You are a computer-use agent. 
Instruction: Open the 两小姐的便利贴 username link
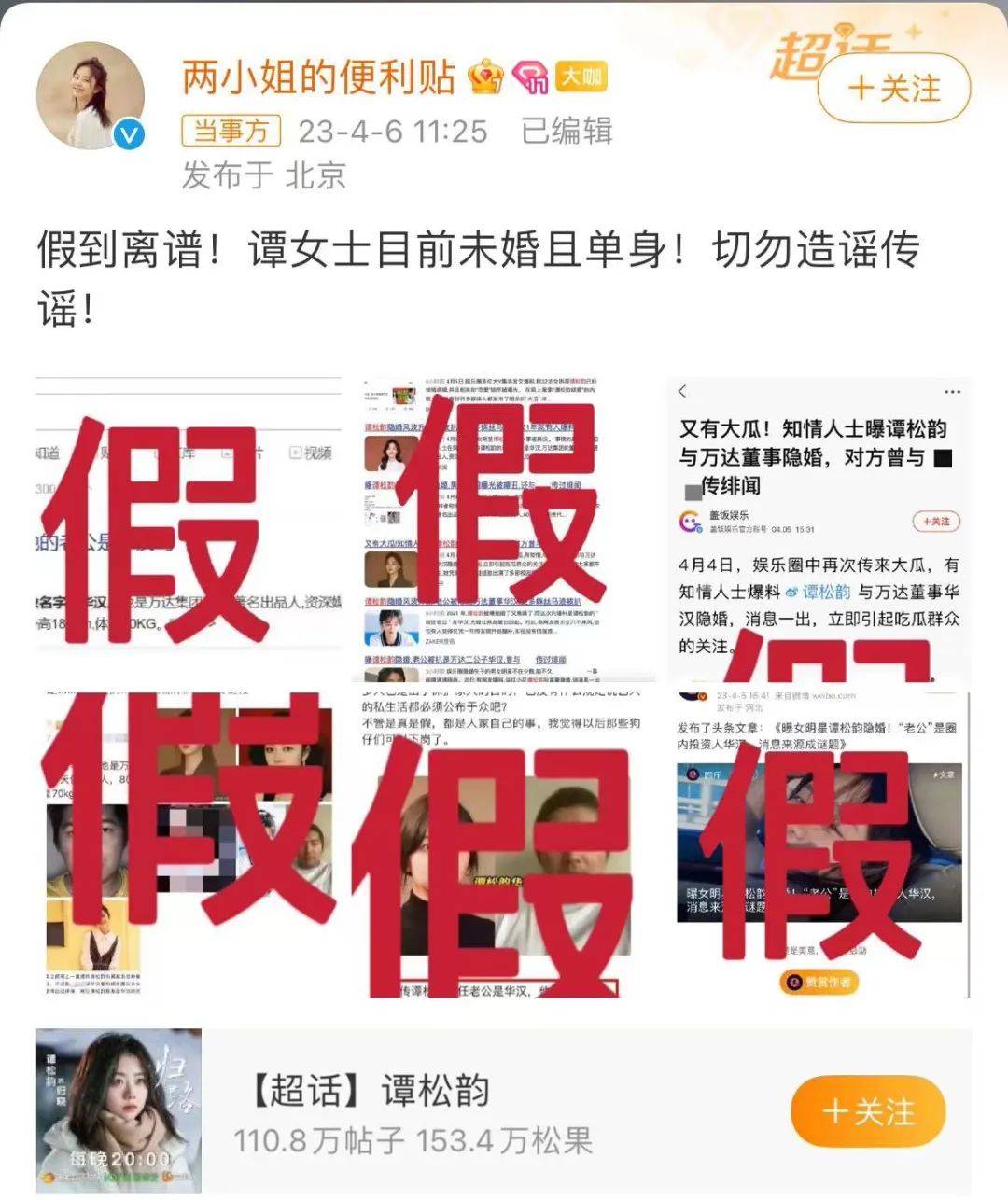(x=318, y=77)
